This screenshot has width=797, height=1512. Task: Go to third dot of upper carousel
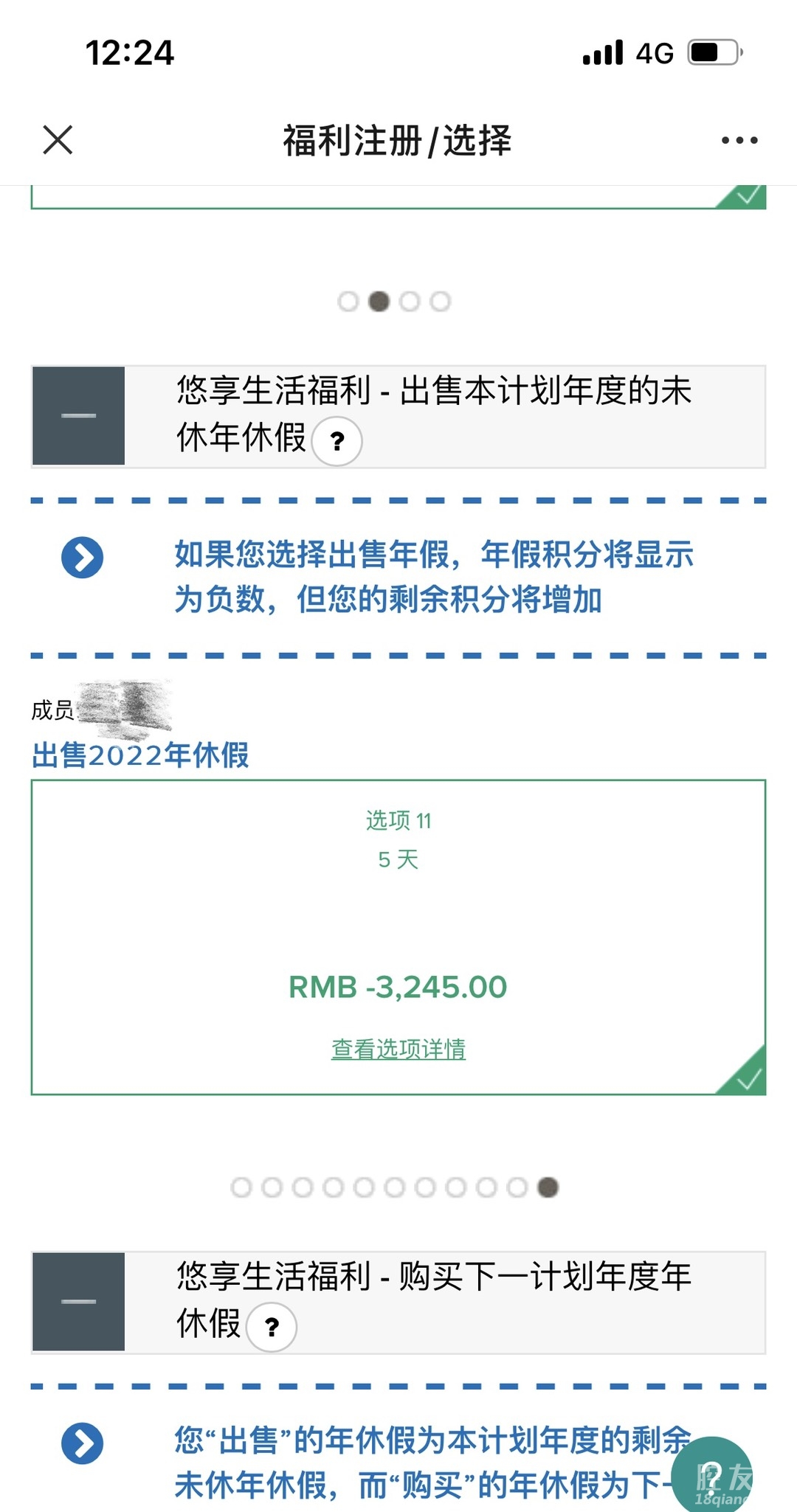(x=410, y=302)
